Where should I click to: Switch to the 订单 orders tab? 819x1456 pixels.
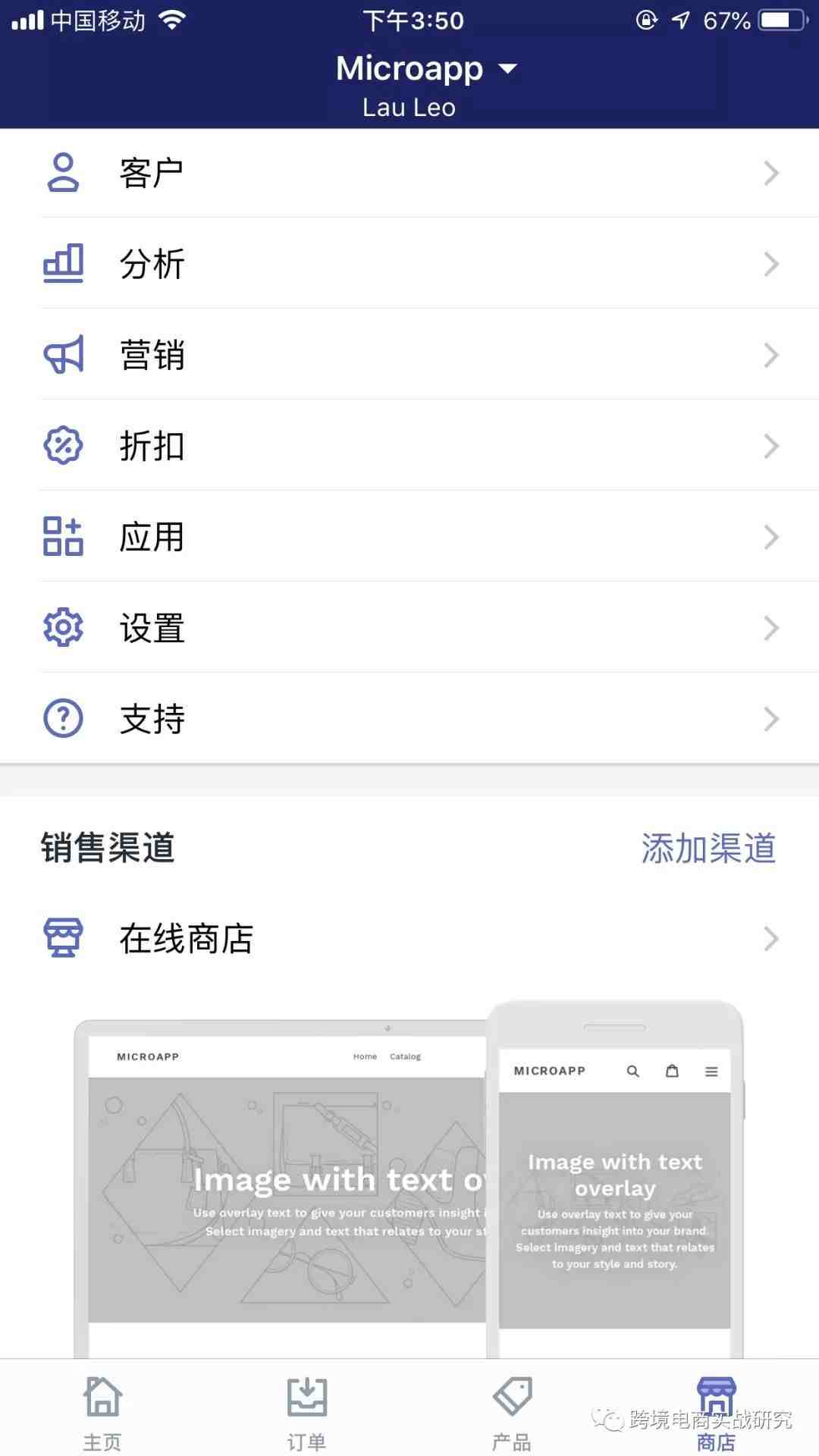[x=307, y=1412]
